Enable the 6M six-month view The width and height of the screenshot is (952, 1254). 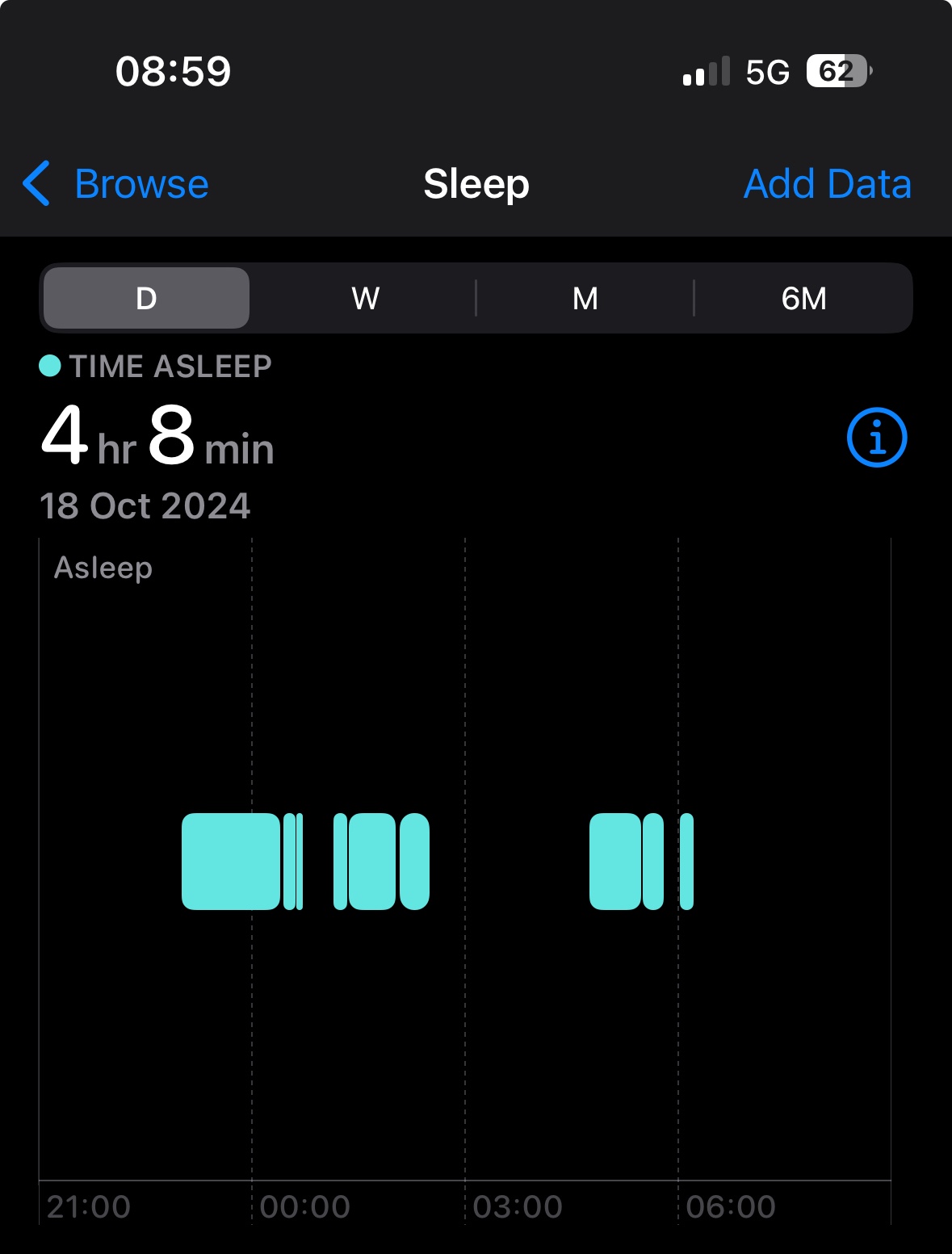[803, 298]
